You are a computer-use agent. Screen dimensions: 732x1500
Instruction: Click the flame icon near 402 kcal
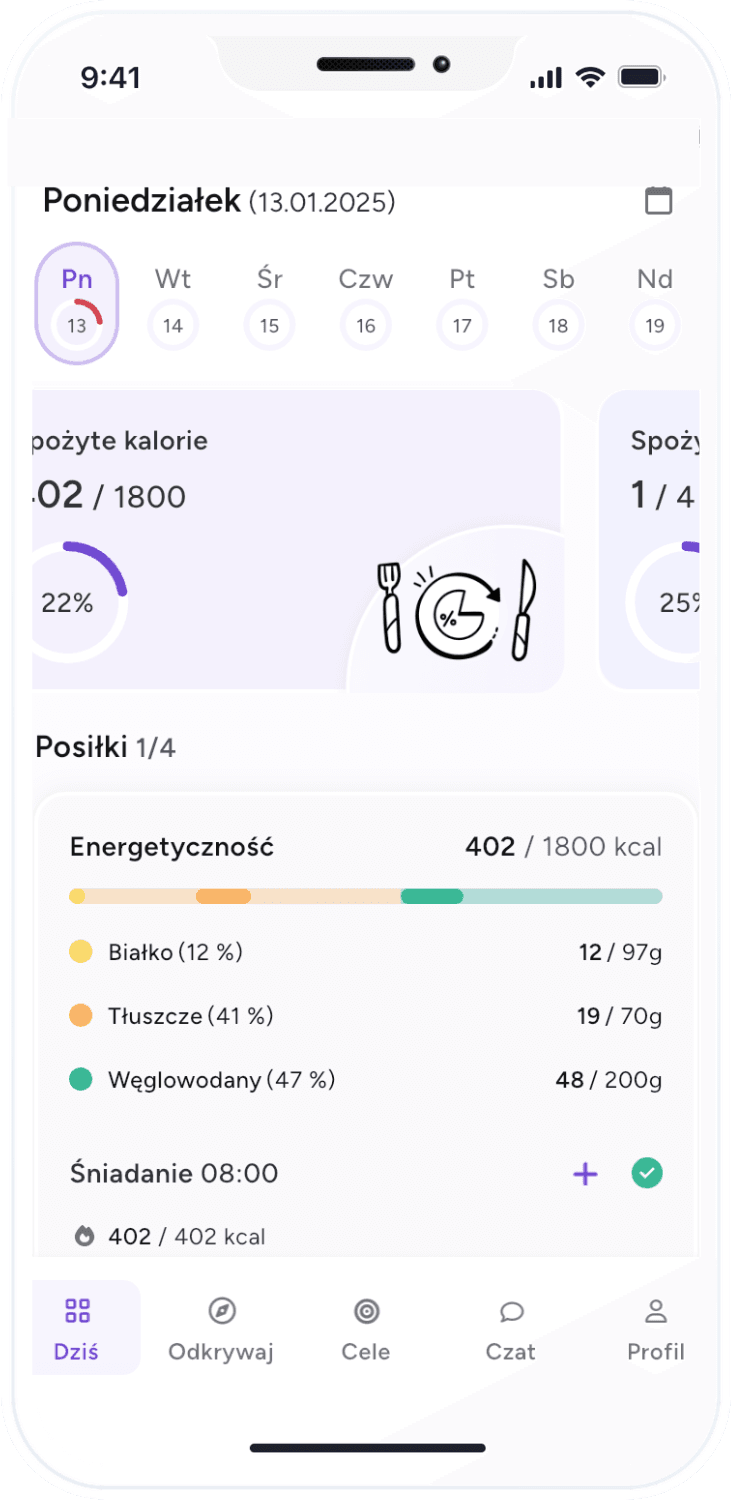click(x=83, y=1236)
